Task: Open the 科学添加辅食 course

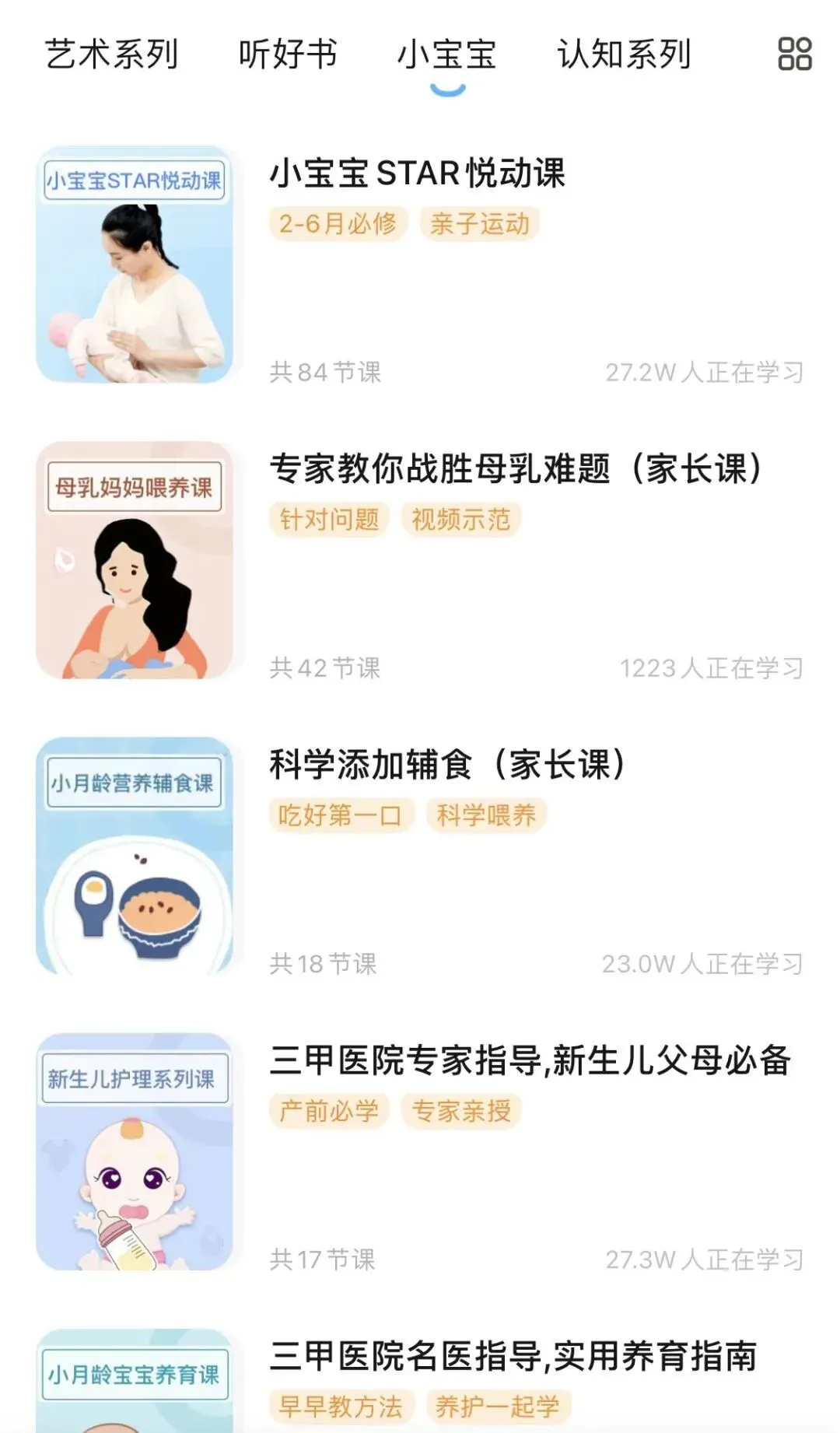Action: pos(420,856)
